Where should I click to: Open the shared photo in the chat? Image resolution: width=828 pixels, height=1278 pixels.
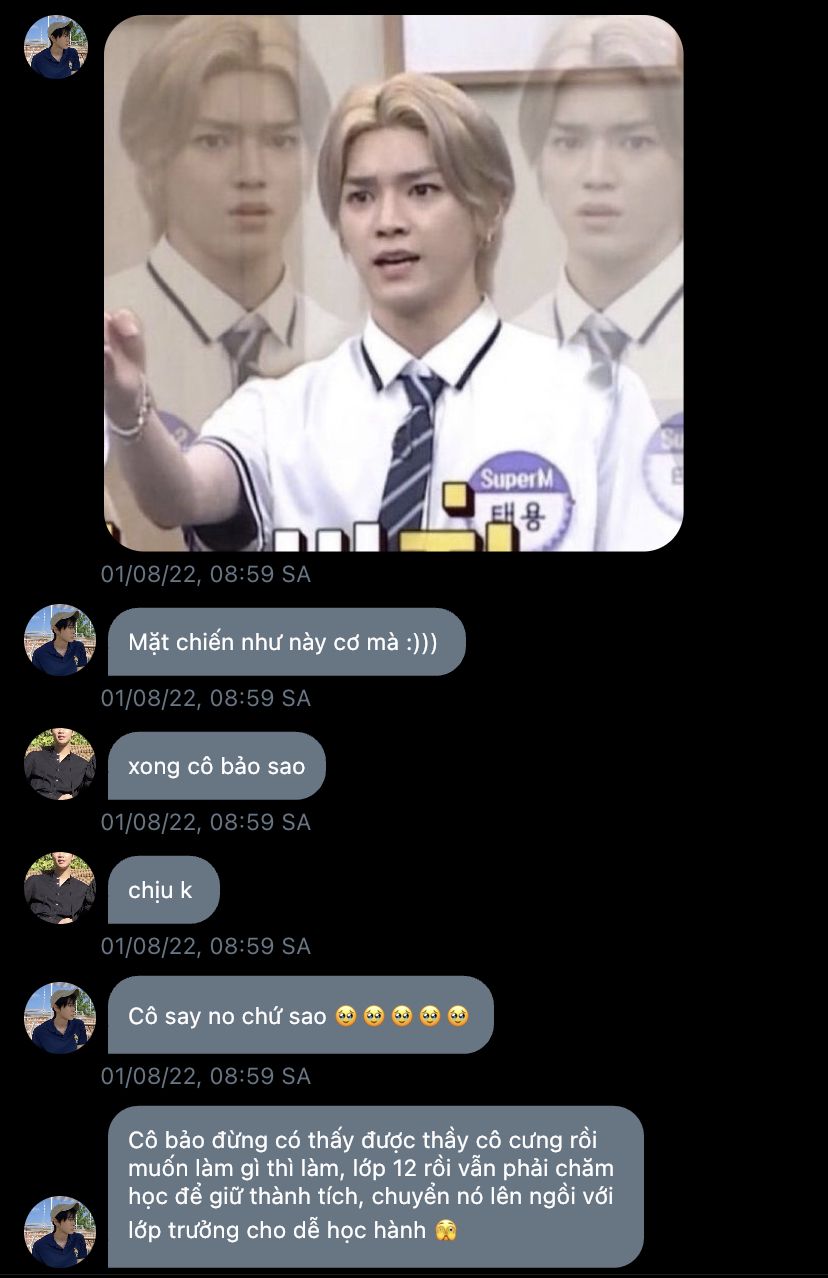point(393,283)
